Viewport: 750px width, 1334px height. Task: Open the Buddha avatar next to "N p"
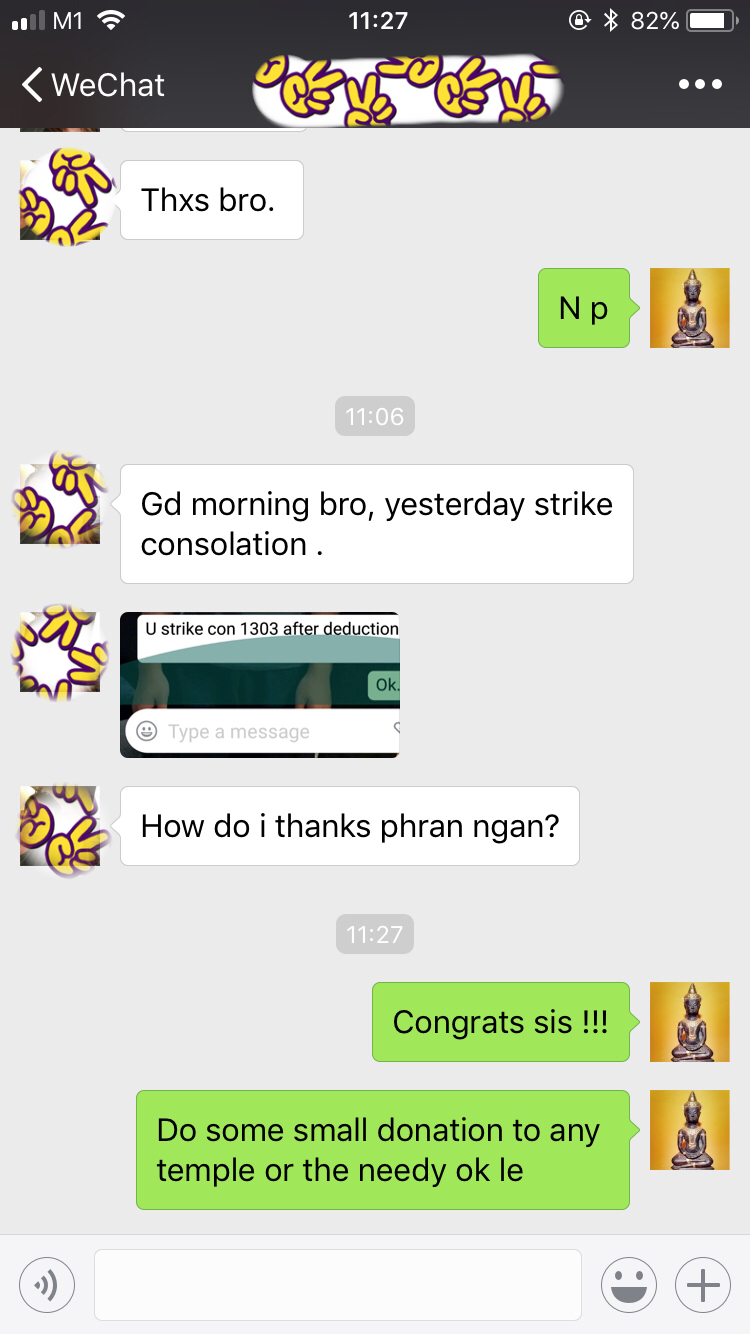(x=689, y=308)
